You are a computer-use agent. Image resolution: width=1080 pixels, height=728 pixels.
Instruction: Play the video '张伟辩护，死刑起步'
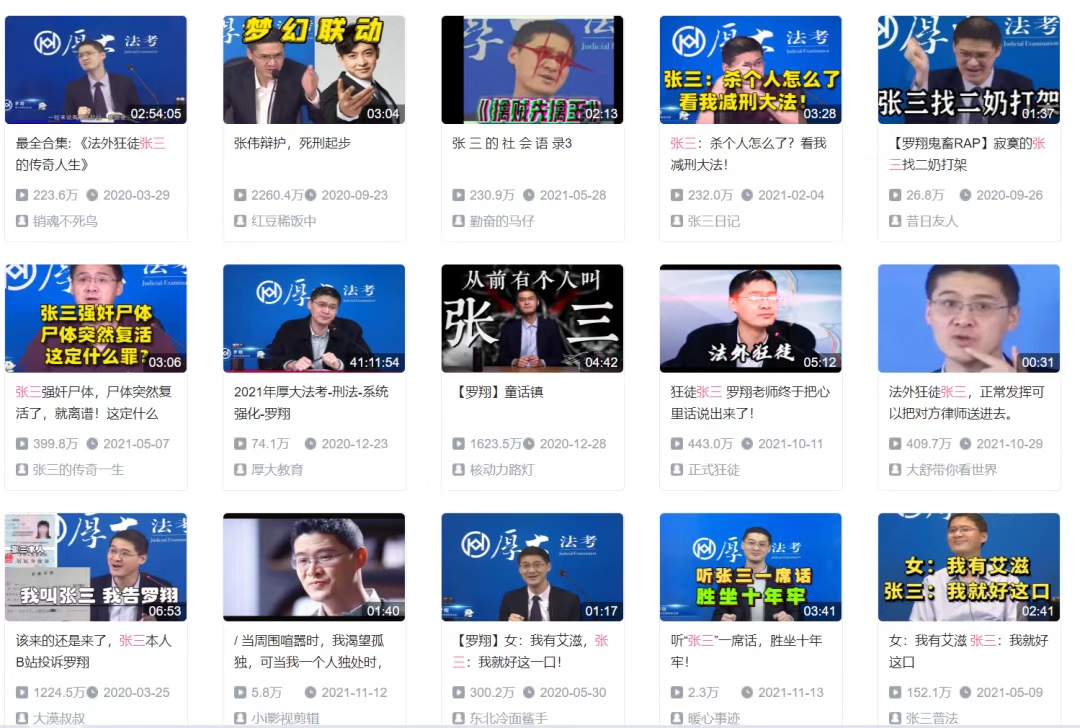tap(313, 70)
